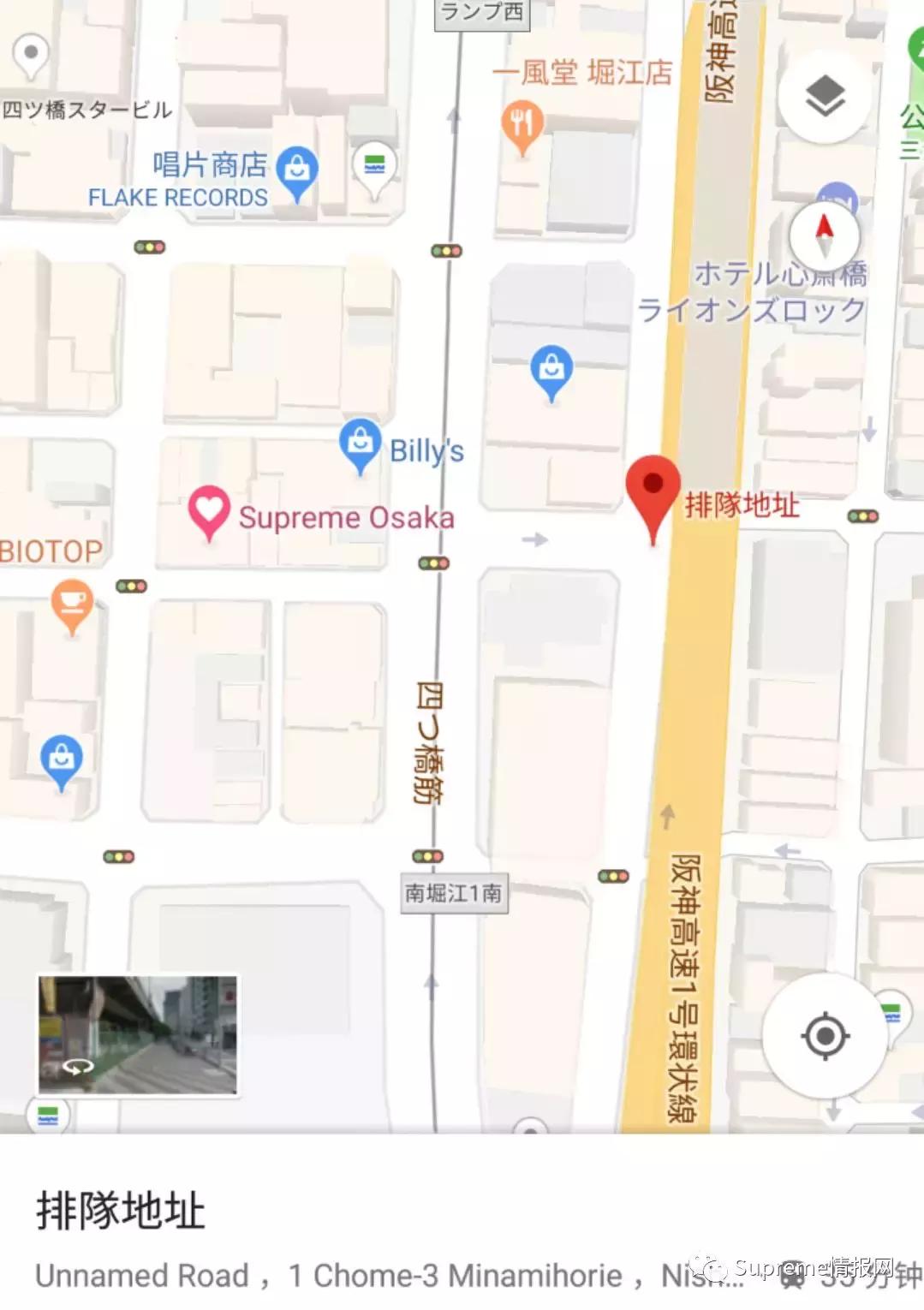Click the my-location crosshair button
The height and width of the screenshot is (1310, 924).
(x=825, y=1035)
